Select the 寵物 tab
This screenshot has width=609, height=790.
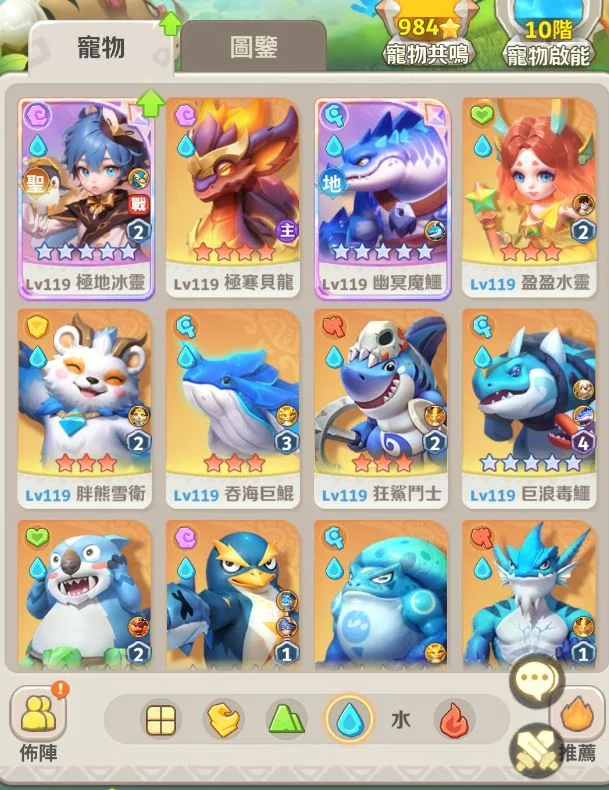tap(101, 47)
